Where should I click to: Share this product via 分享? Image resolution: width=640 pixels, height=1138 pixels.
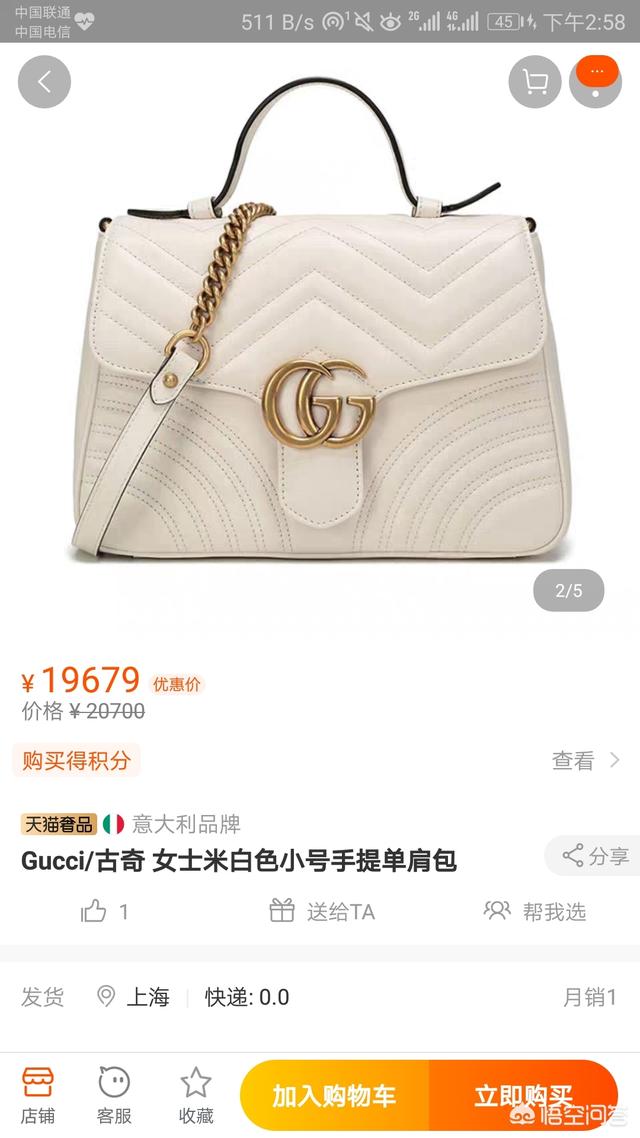(x=595, y=856)
